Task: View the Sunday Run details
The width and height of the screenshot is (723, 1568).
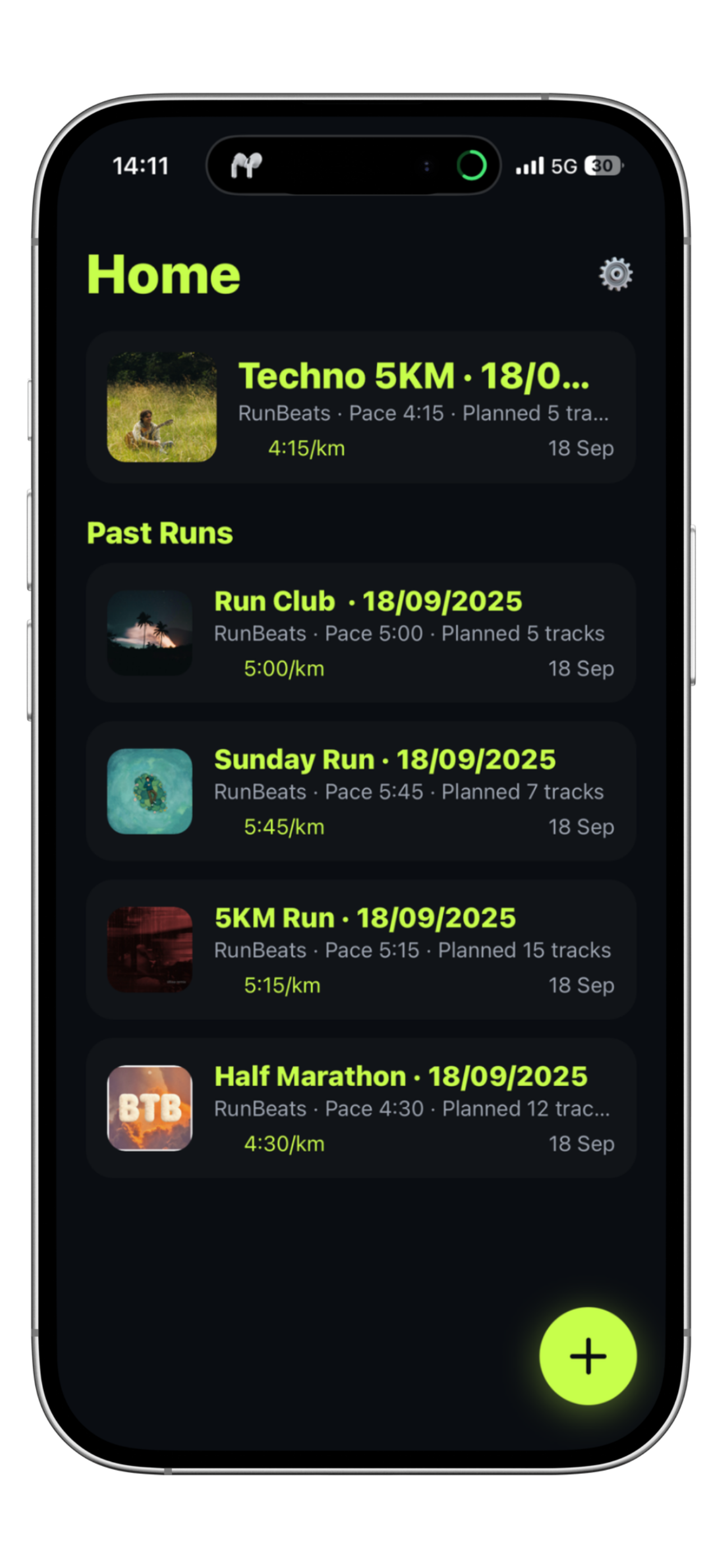Action: [361, 791]
